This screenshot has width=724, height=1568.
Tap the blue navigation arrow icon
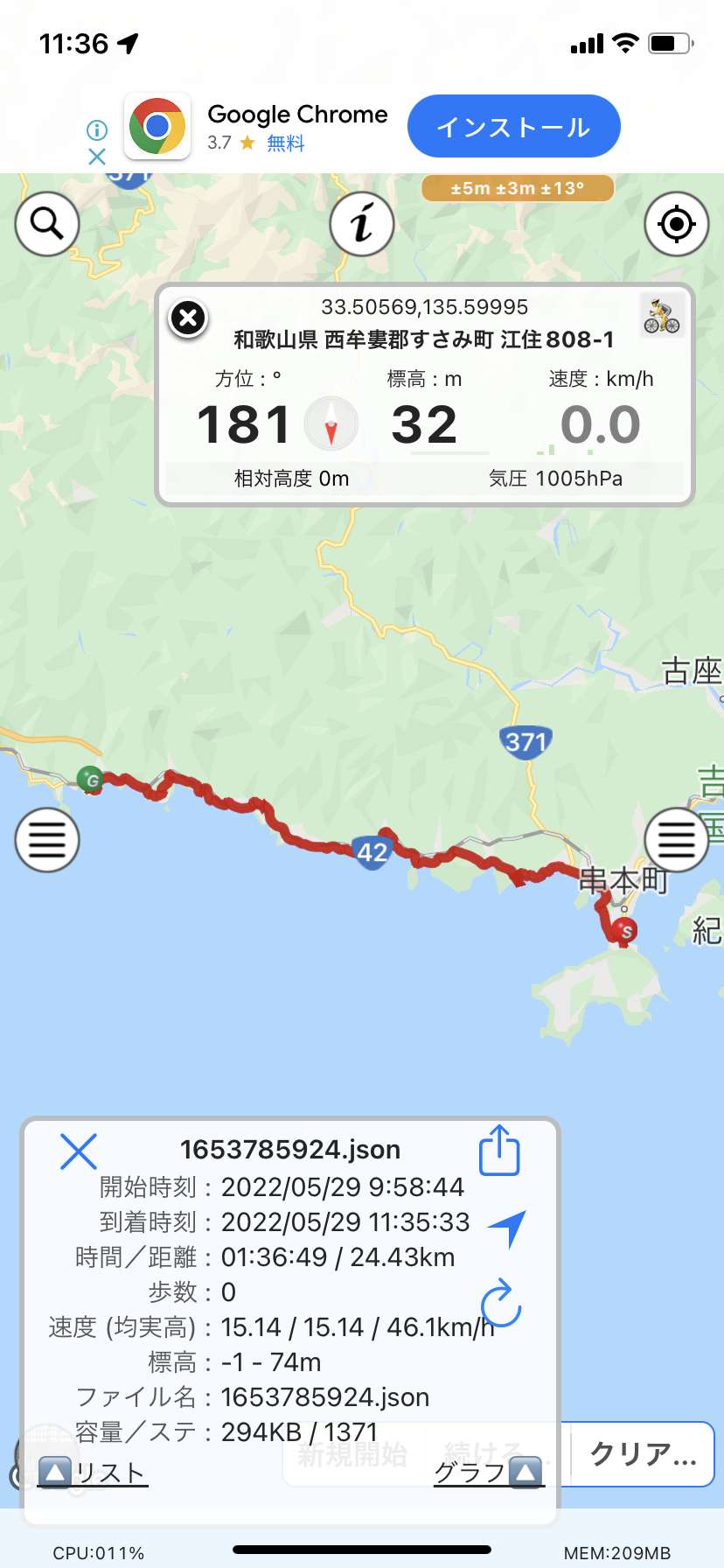coord(507,1228)
